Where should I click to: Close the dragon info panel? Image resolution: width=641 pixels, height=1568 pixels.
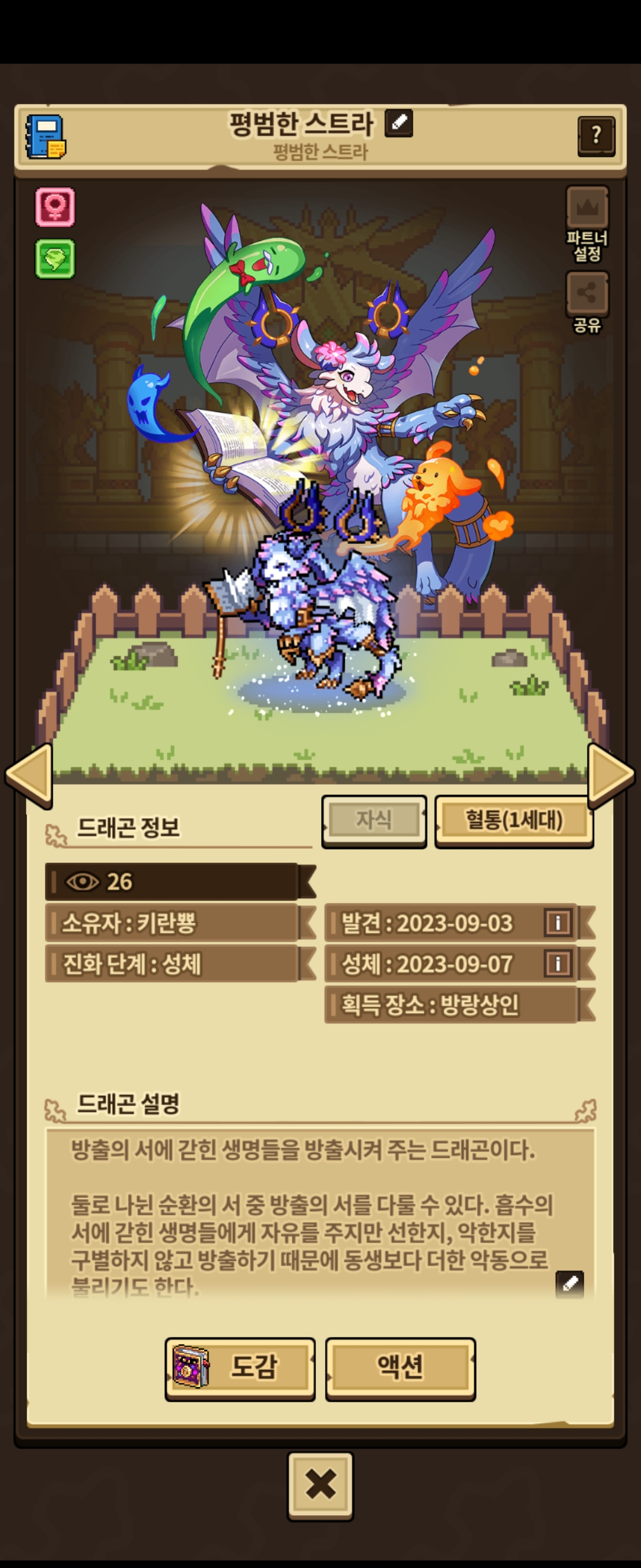pyautogui.click(x=320, y=1485)
